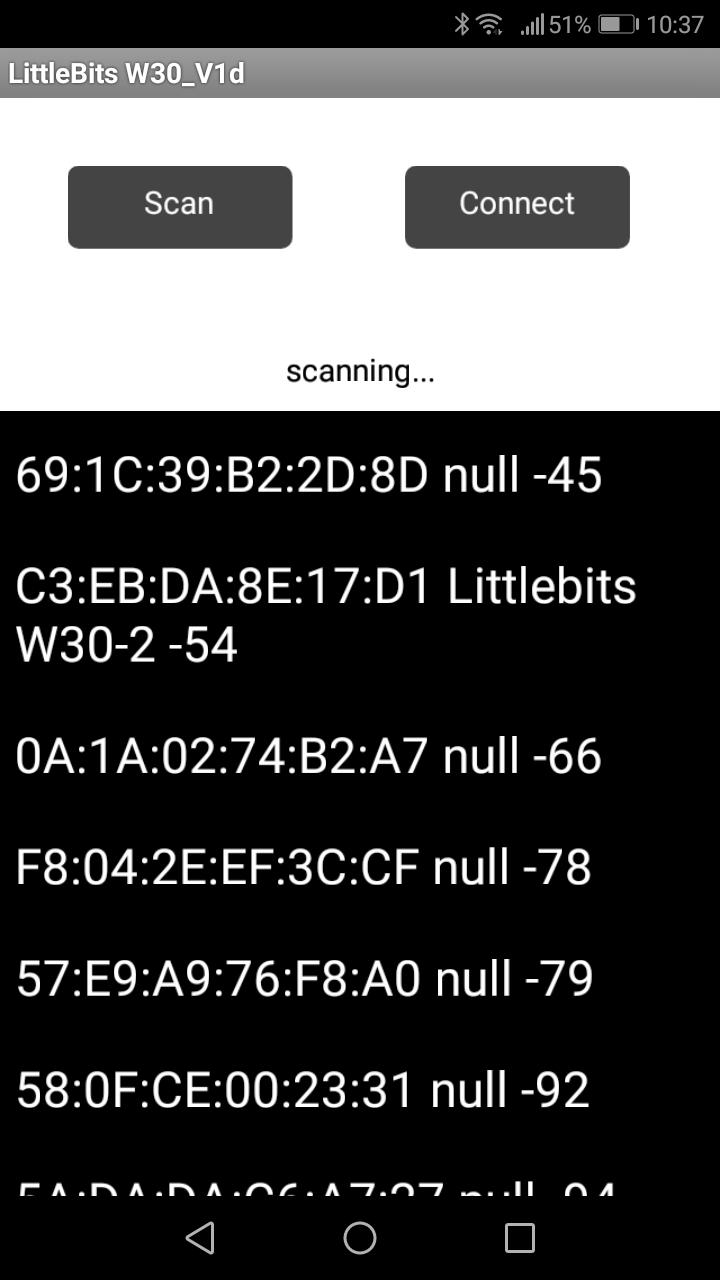Choose device 58:0F:CE:00:23:31
Viewport: 720px width, 1280px height.
(x=302, y=1089)
